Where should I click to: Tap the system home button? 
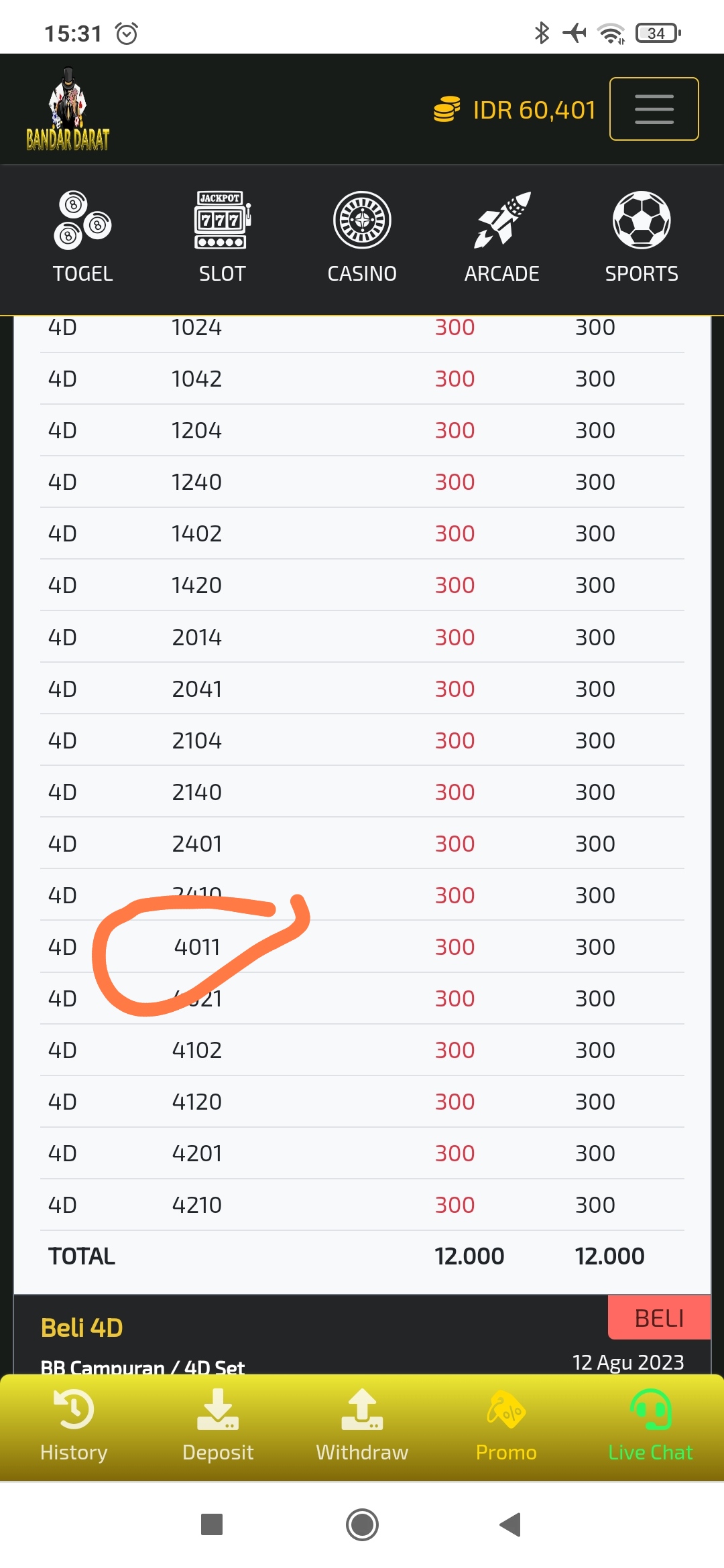[x=362, y=1524]
